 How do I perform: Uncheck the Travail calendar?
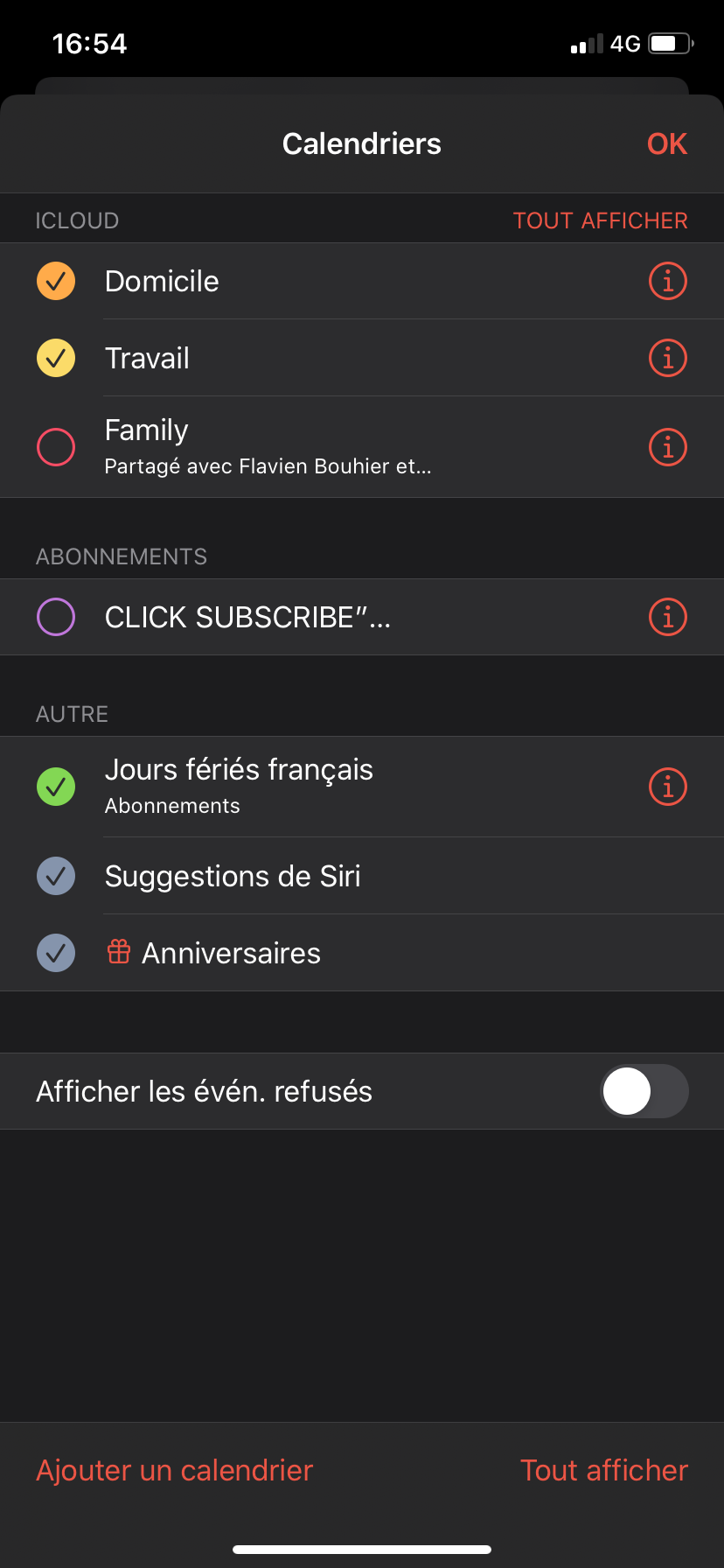[56, 358]
